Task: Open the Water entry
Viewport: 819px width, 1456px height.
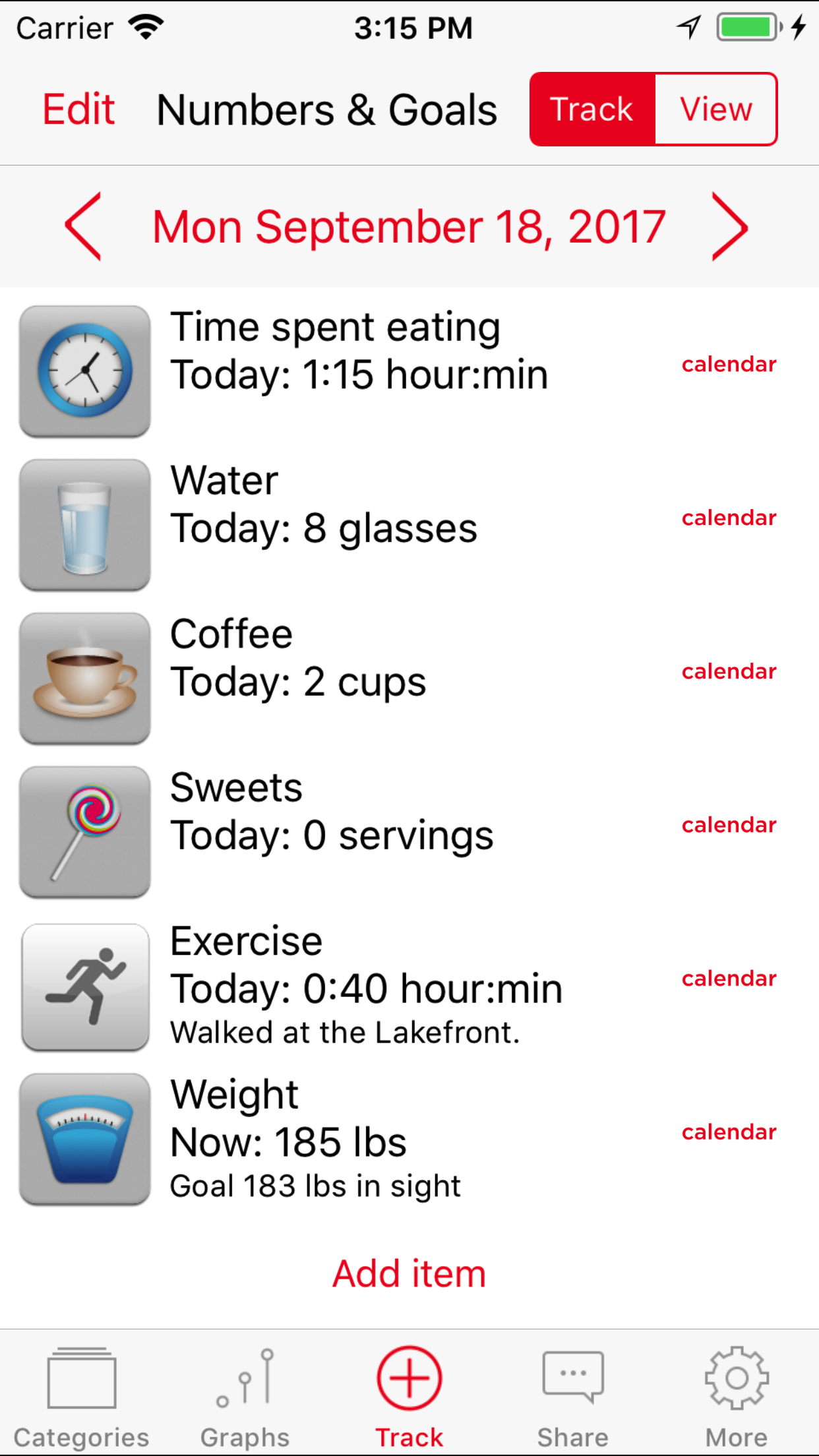Action: click(323, 504)
